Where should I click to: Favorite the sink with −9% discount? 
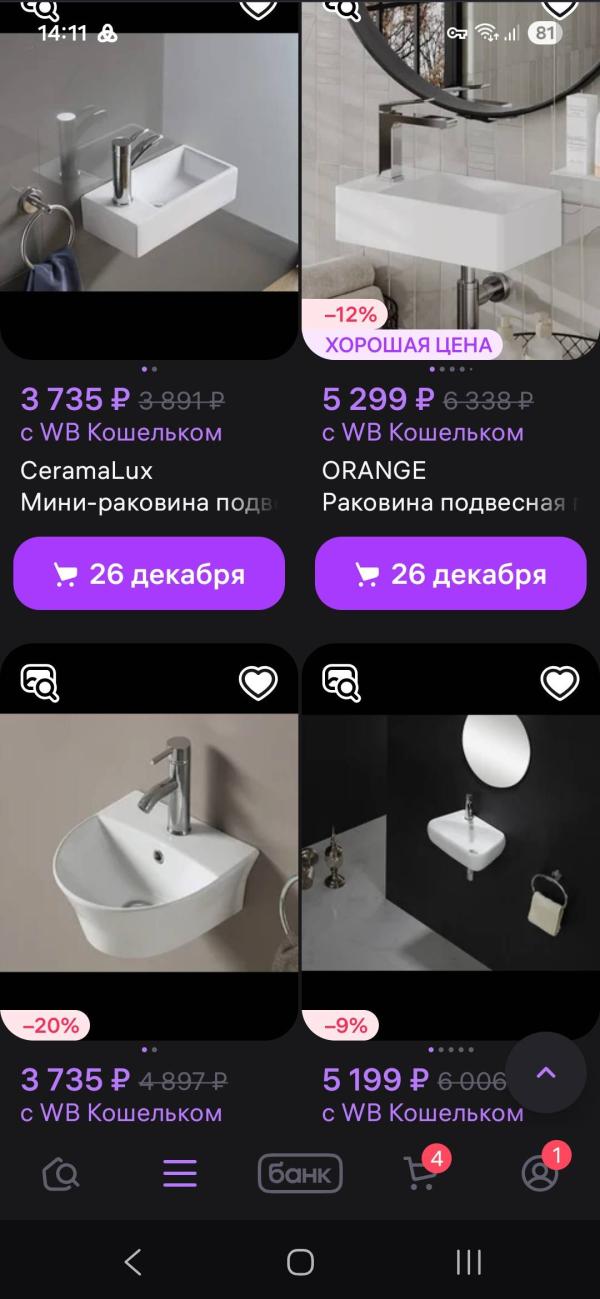pyautogui.click(x=560, y=683)
